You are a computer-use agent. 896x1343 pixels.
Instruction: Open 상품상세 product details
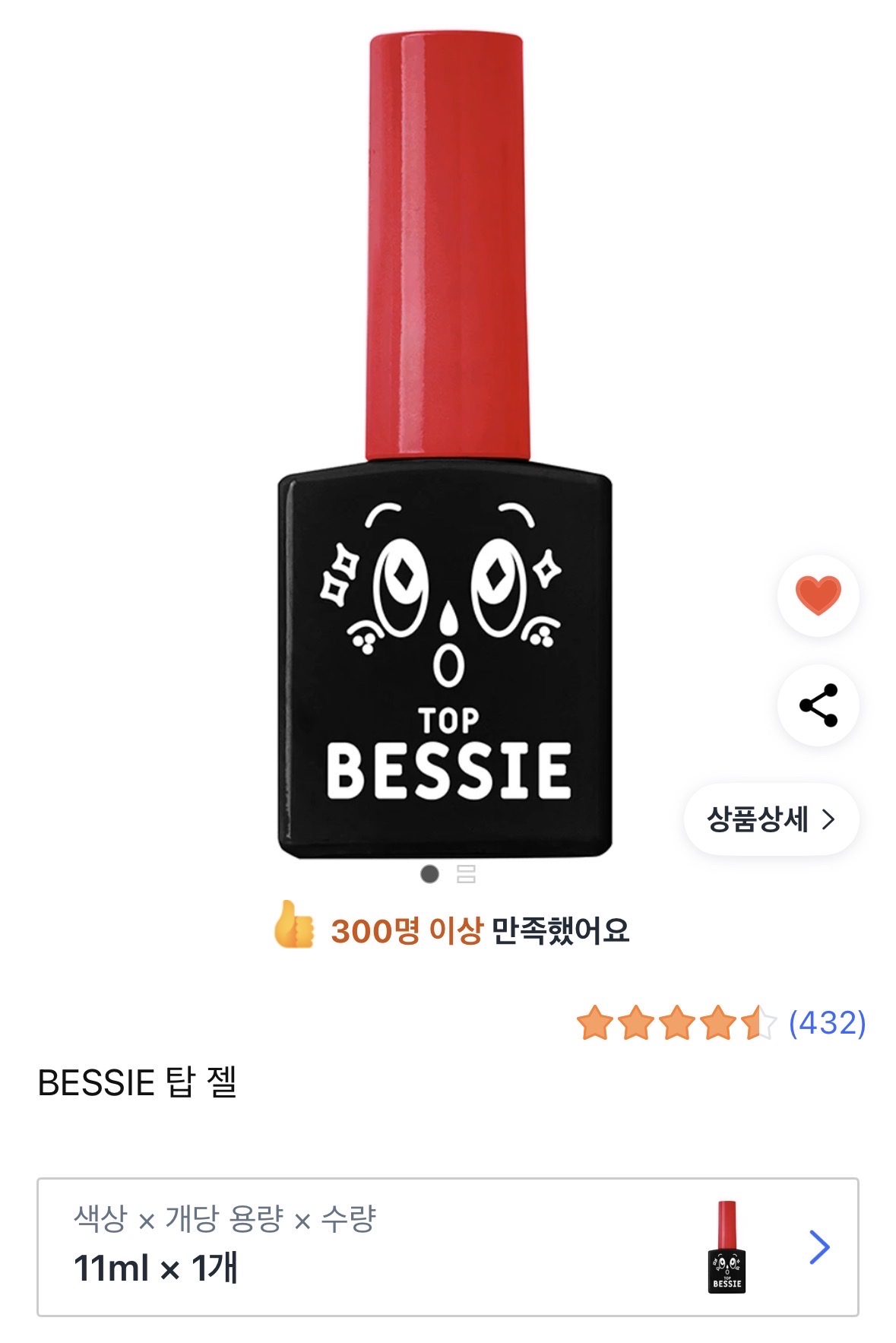click(771, 819)
